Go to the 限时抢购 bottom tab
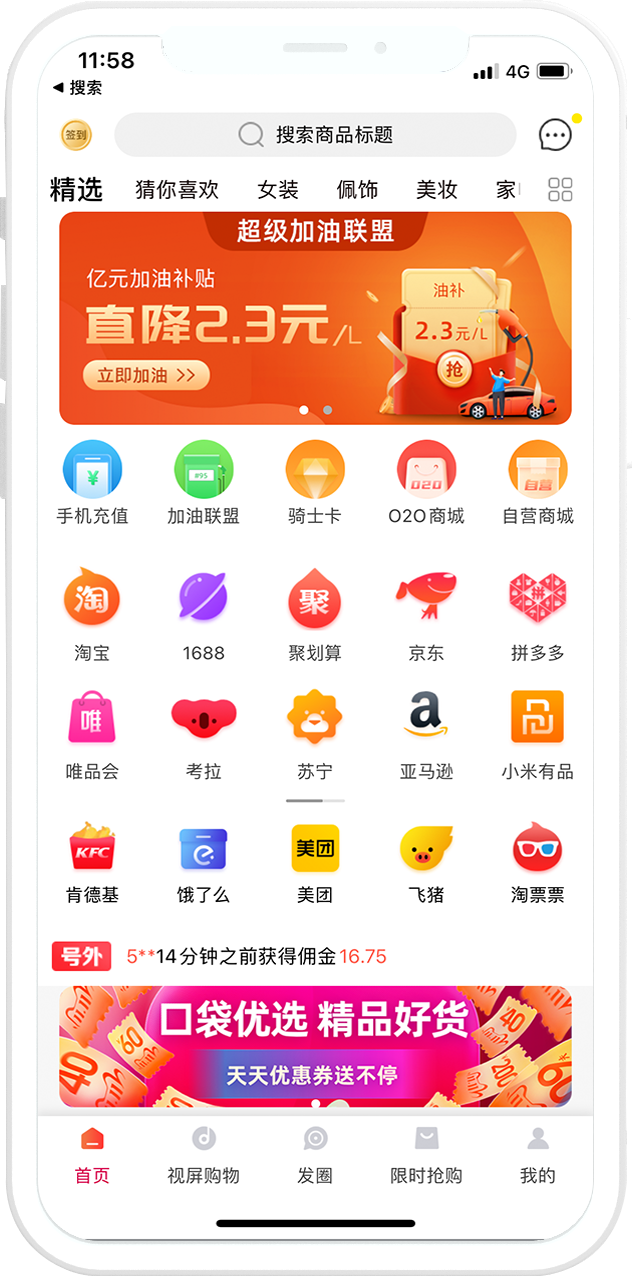This screenshot has width=632, height=1276. pyautogui.click(x=426, y=1154)
